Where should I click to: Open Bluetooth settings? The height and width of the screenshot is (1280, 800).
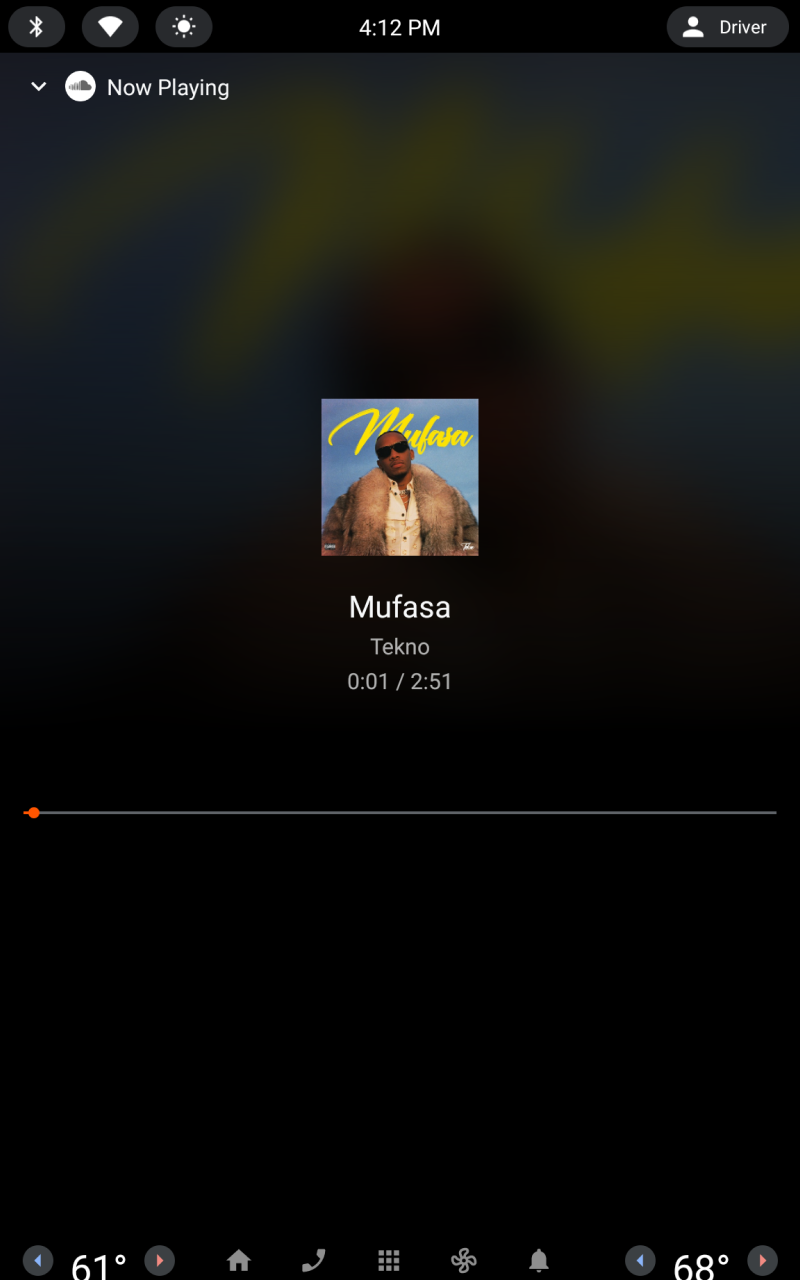[37, 27]
